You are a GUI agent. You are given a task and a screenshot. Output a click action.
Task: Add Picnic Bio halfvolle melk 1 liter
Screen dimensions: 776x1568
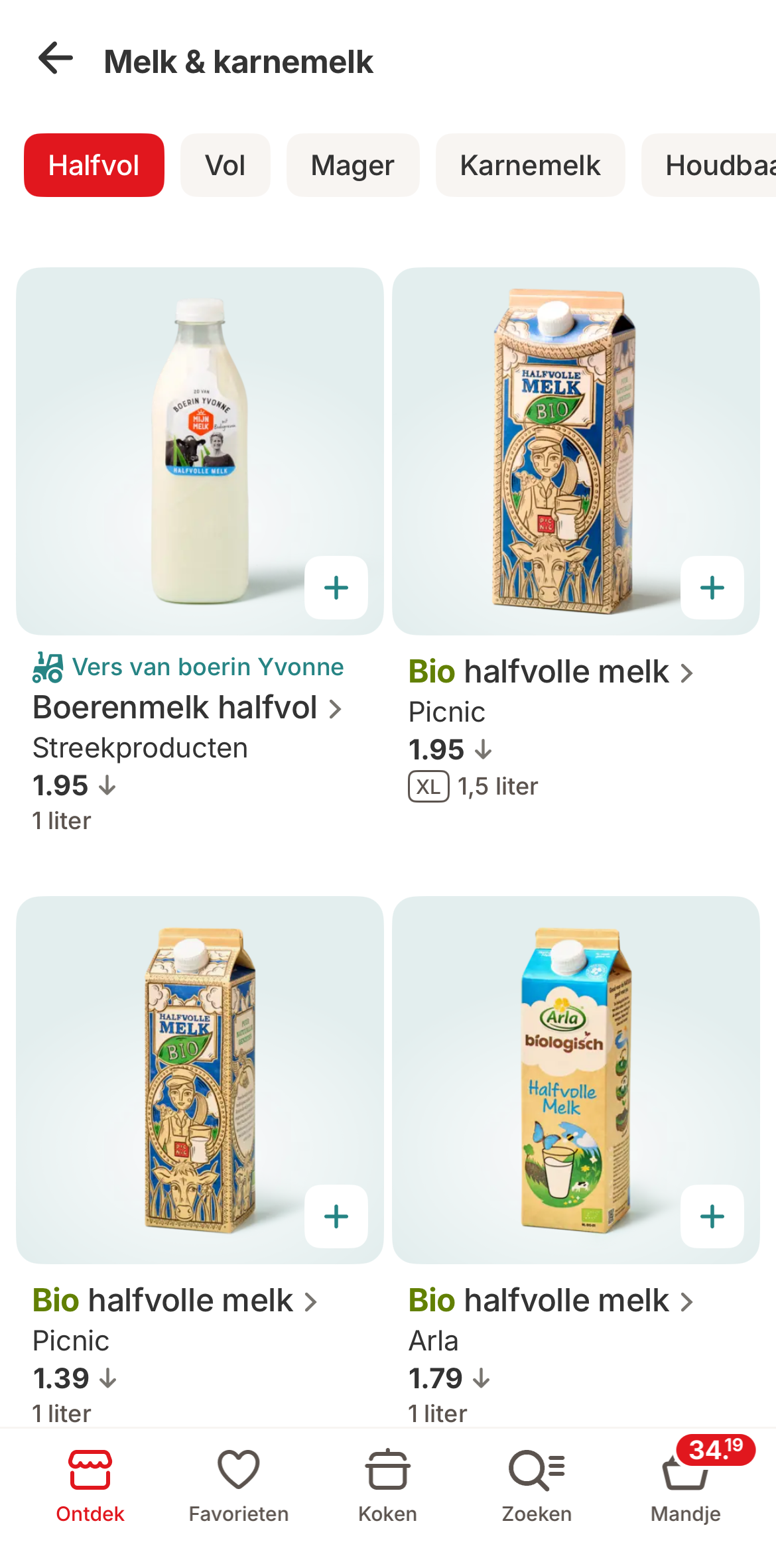[x=336, y=1216]
